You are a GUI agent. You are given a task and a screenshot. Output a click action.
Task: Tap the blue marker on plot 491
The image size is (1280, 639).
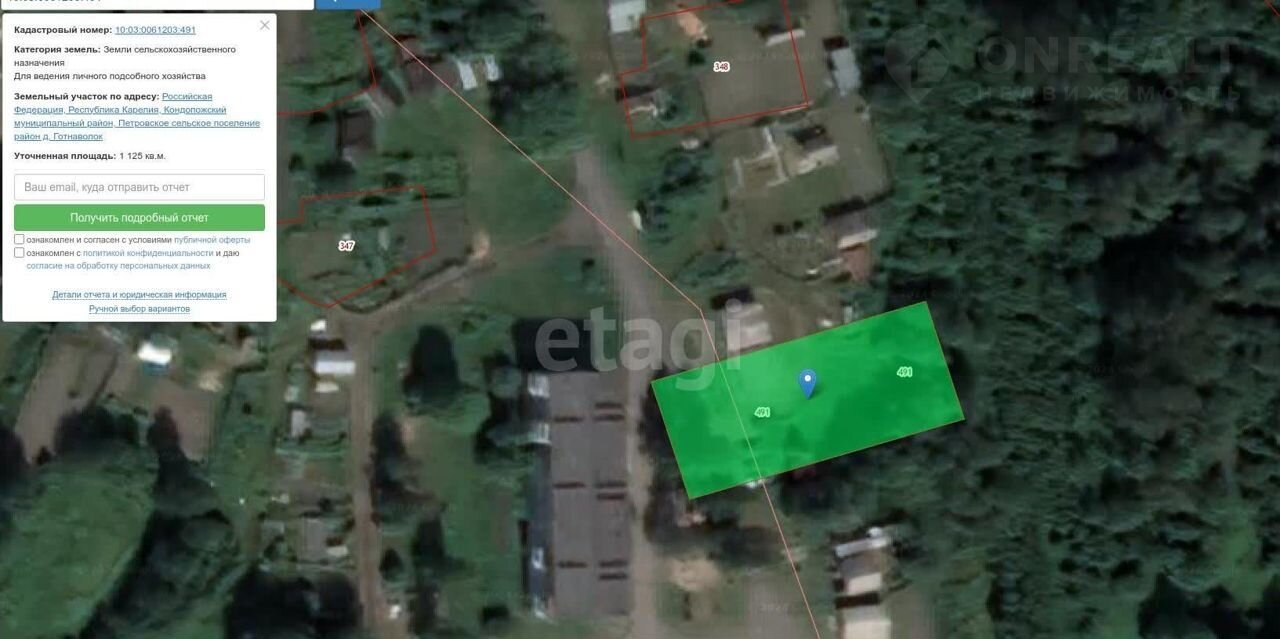point(807,382)
